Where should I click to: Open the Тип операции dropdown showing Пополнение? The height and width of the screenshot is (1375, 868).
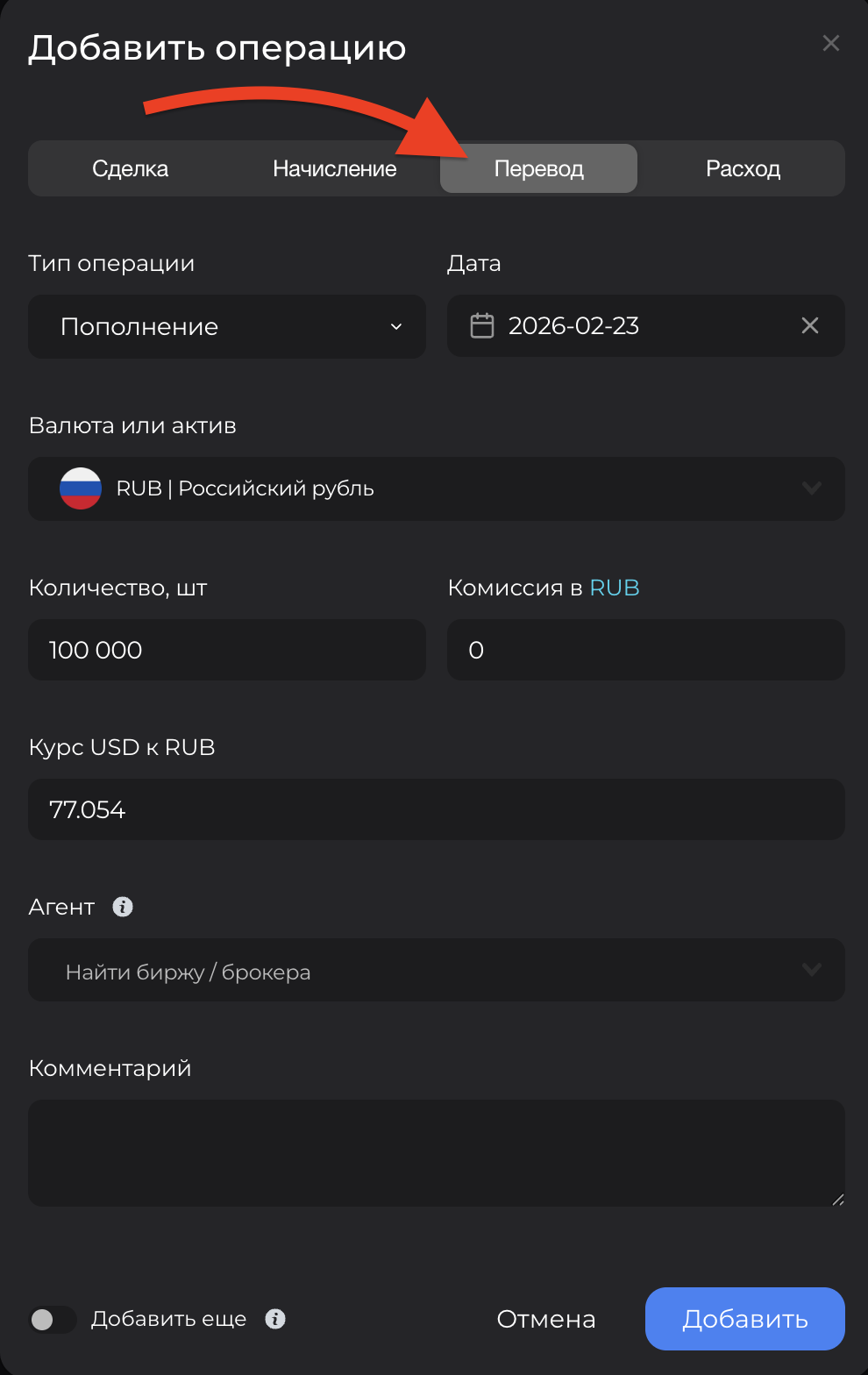pos(226,326)
